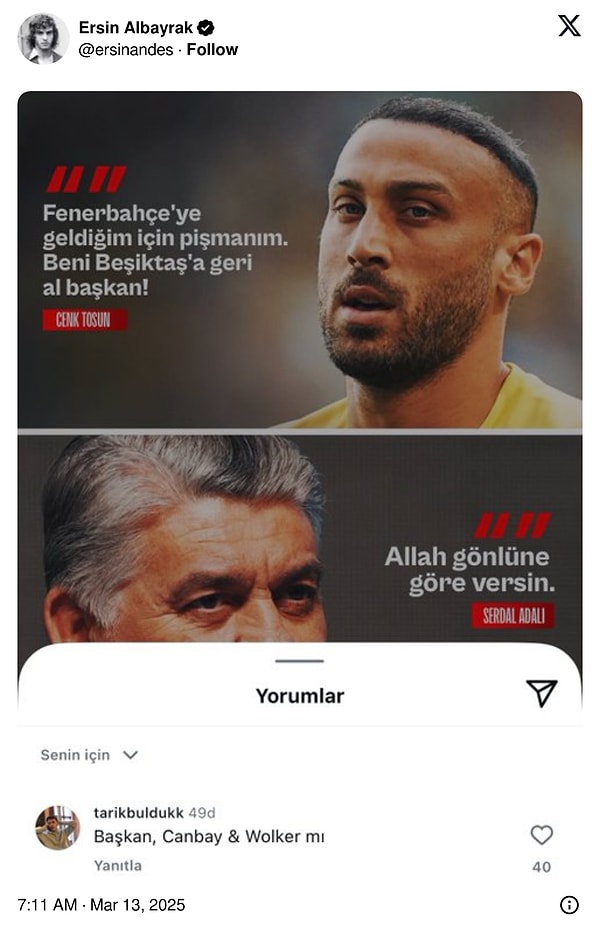This screenshot has height=935, width=600.
Task: Open Ersin Albayrak's profile picture
Action: pos(42,38)
